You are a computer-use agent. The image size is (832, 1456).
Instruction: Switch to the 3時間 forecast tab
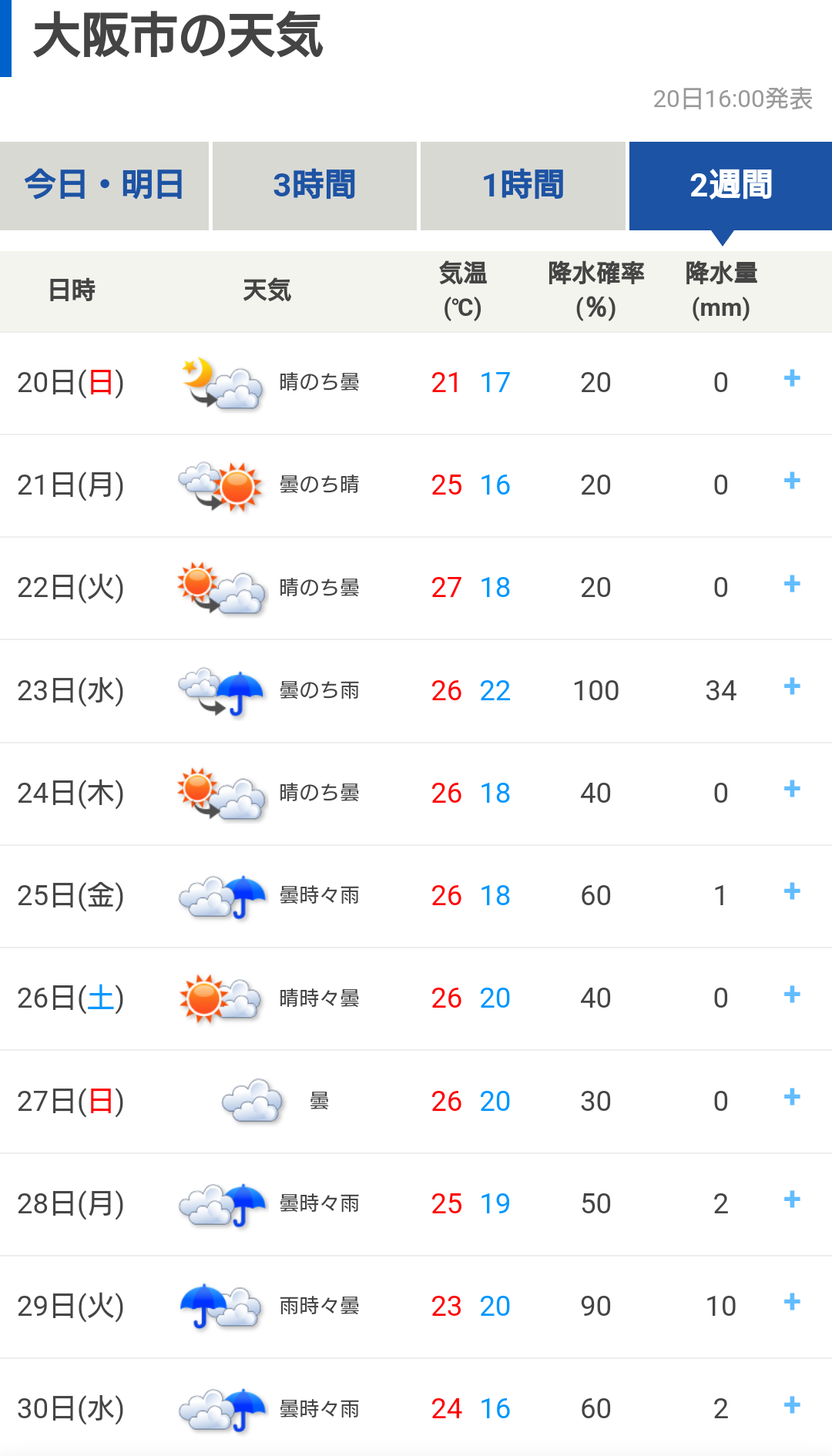314,186
